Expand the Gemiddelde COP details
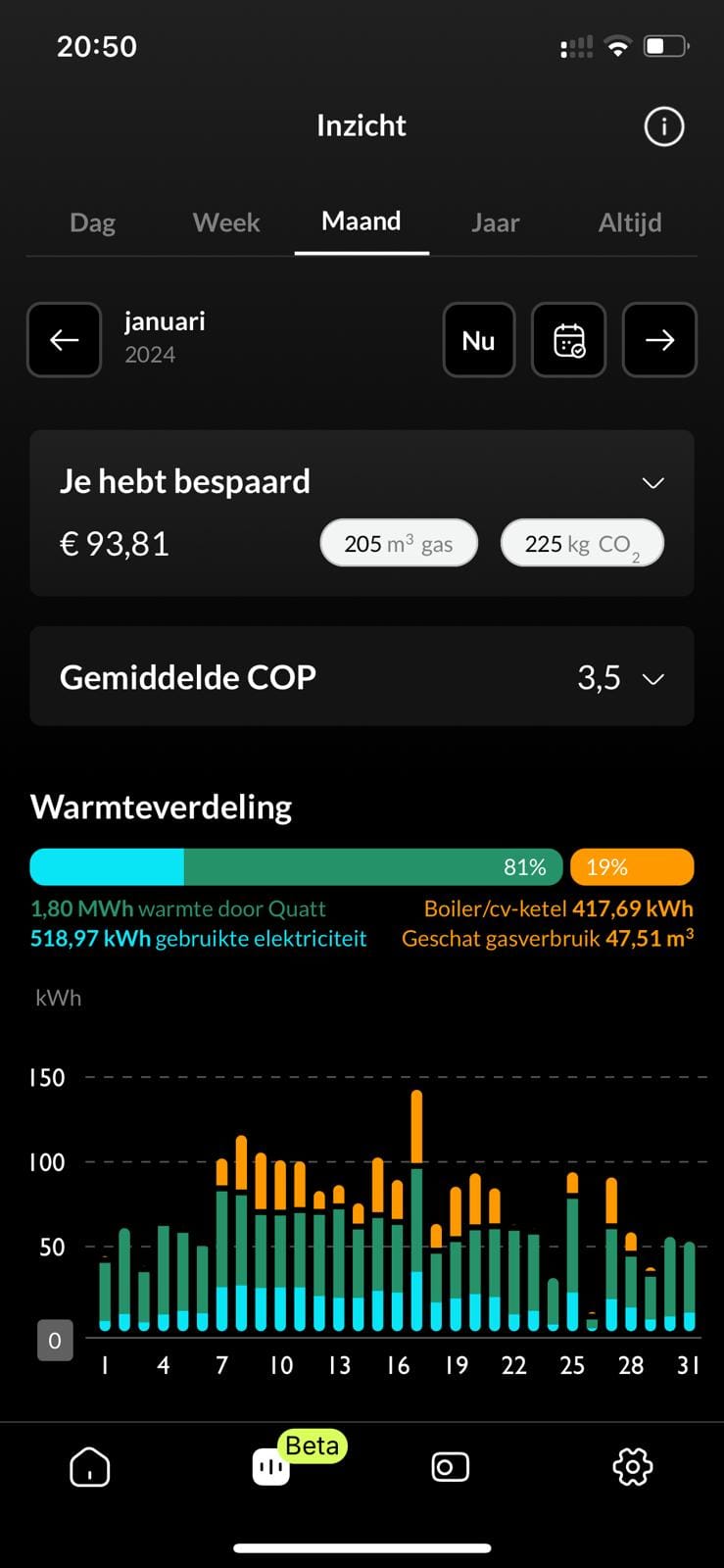724x1568 pixels. coord(652,678)
